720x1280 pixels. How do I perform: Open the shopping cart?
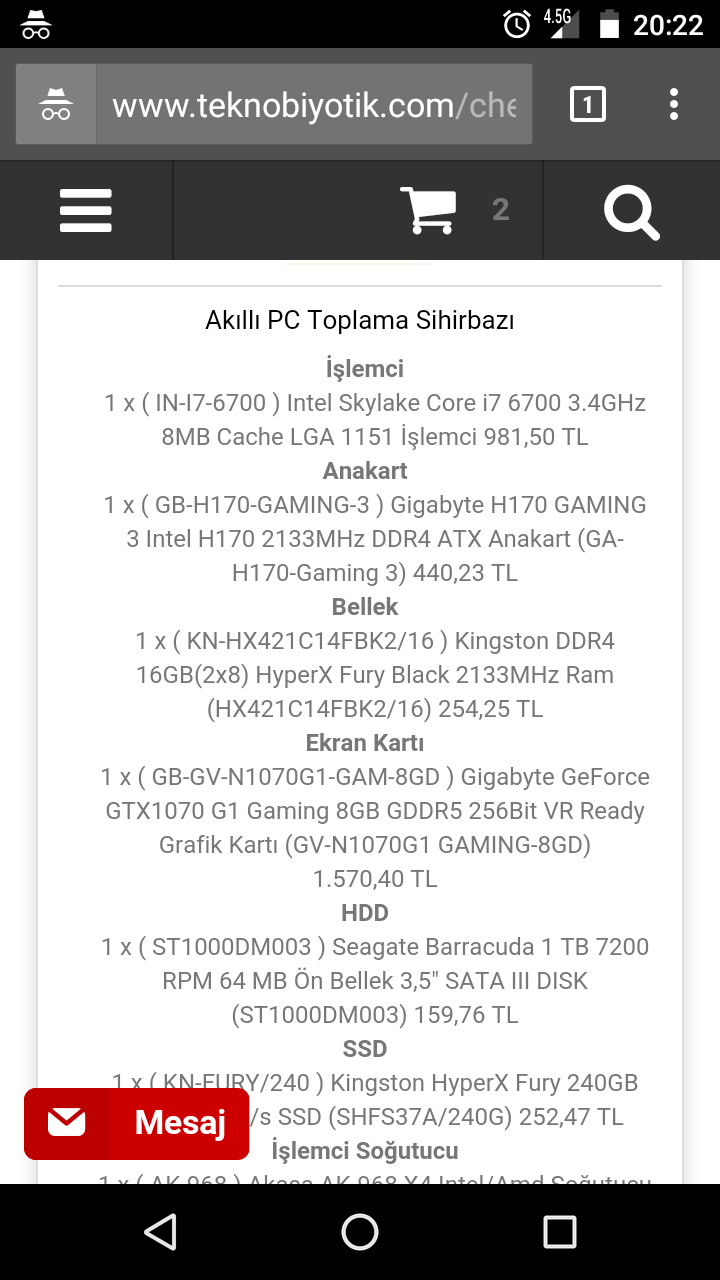coord(429,210)
